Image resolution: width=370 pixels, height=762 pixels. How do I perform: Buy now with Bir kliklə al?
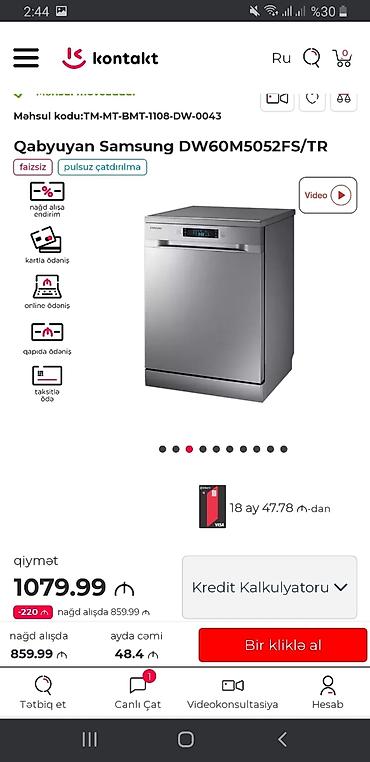tap(283, 645)
